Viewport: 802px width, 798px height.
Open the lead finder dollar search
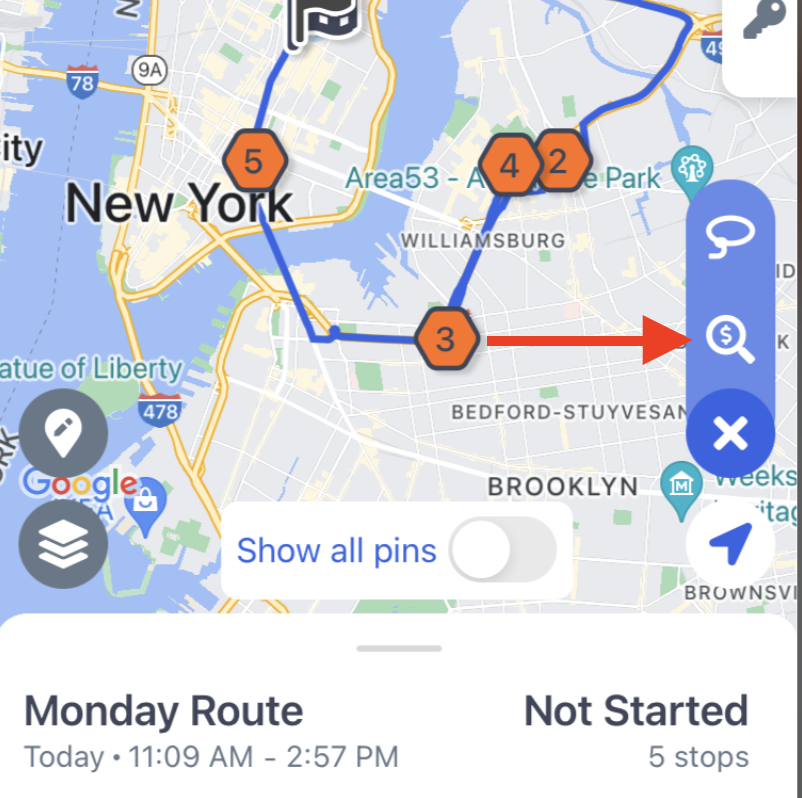[x=730, y=339]
